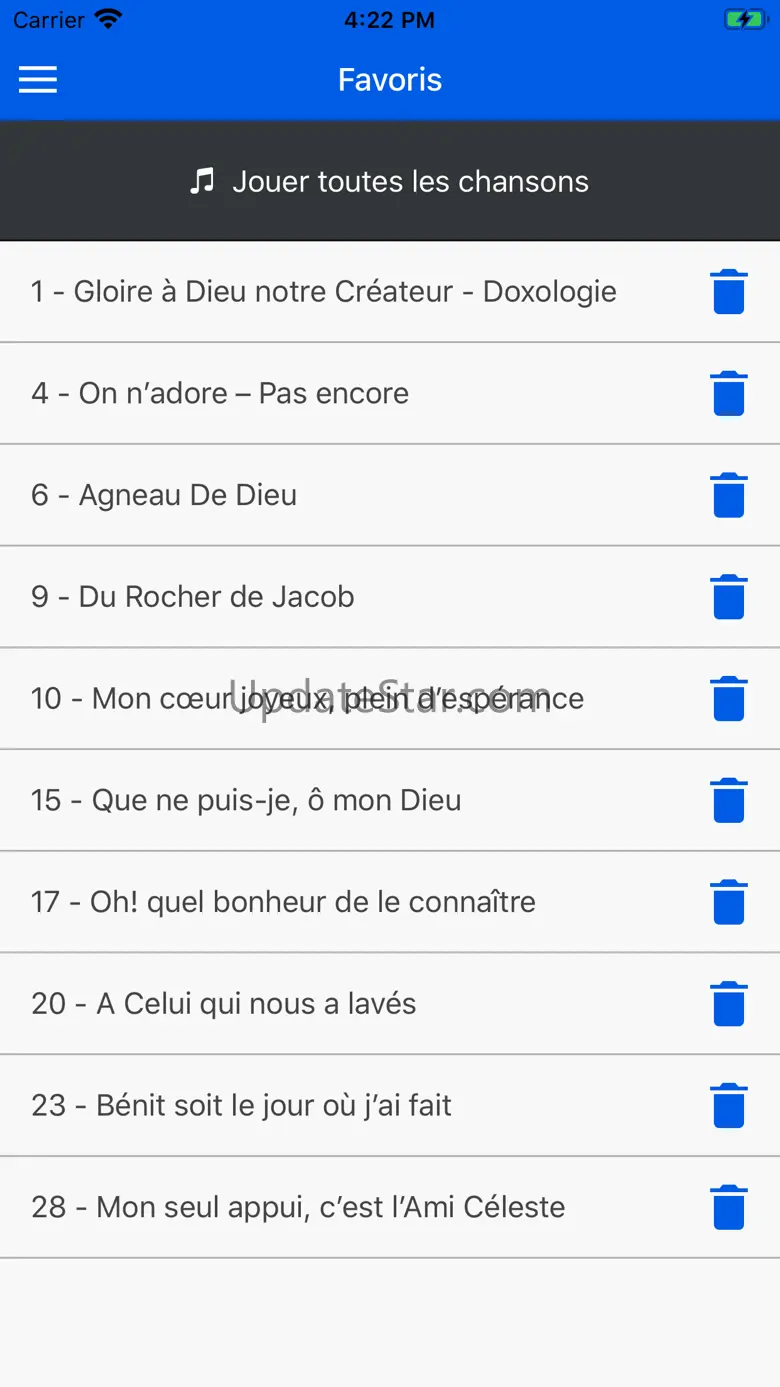Open song 9 Du Rocher de Jacob
Viewport: 780px width, 1387px height.
[x=193, y=597]
